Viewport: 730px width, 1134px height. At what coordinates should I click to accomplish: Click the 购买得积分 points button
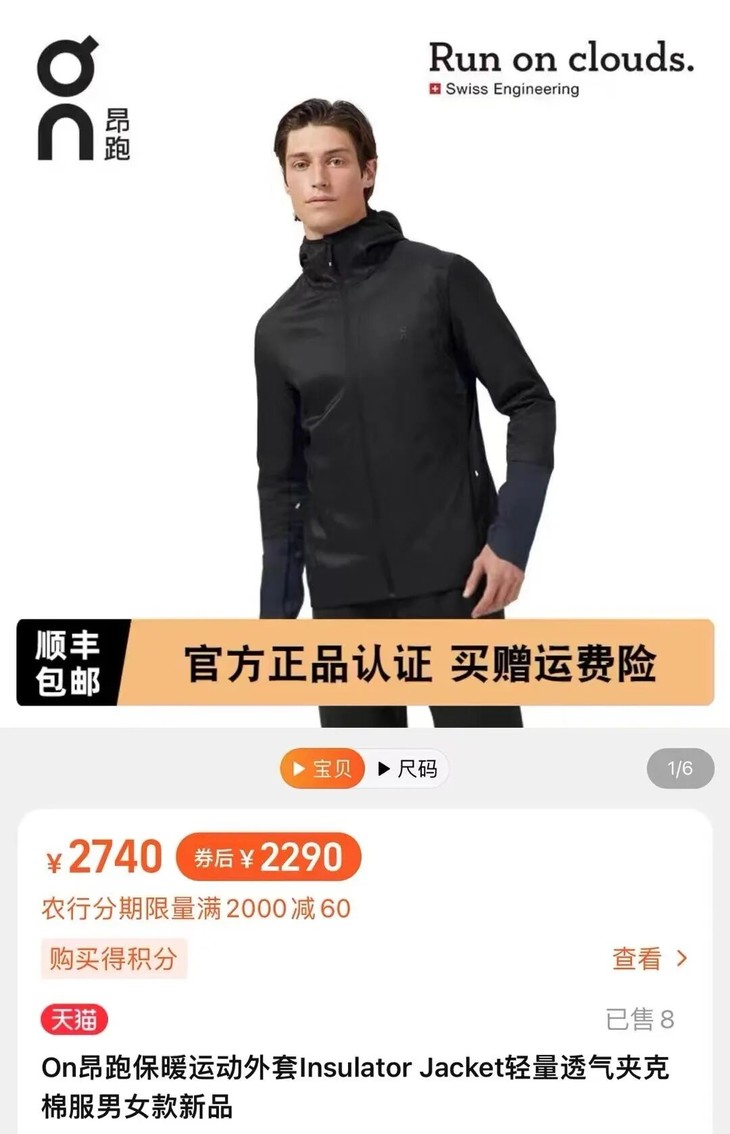pyautogui.click(x=113, y=958)
